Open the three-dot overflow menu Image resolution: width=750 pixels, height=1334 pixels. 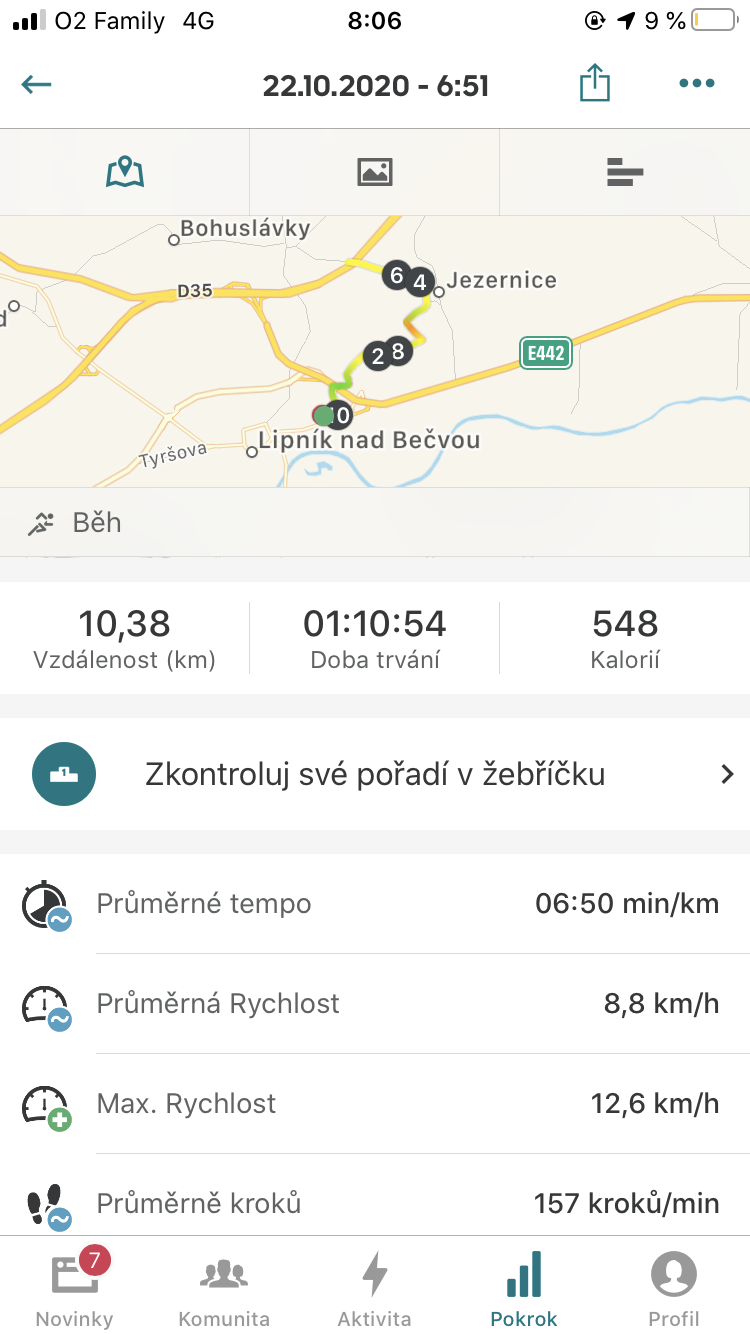click(697, 84)
